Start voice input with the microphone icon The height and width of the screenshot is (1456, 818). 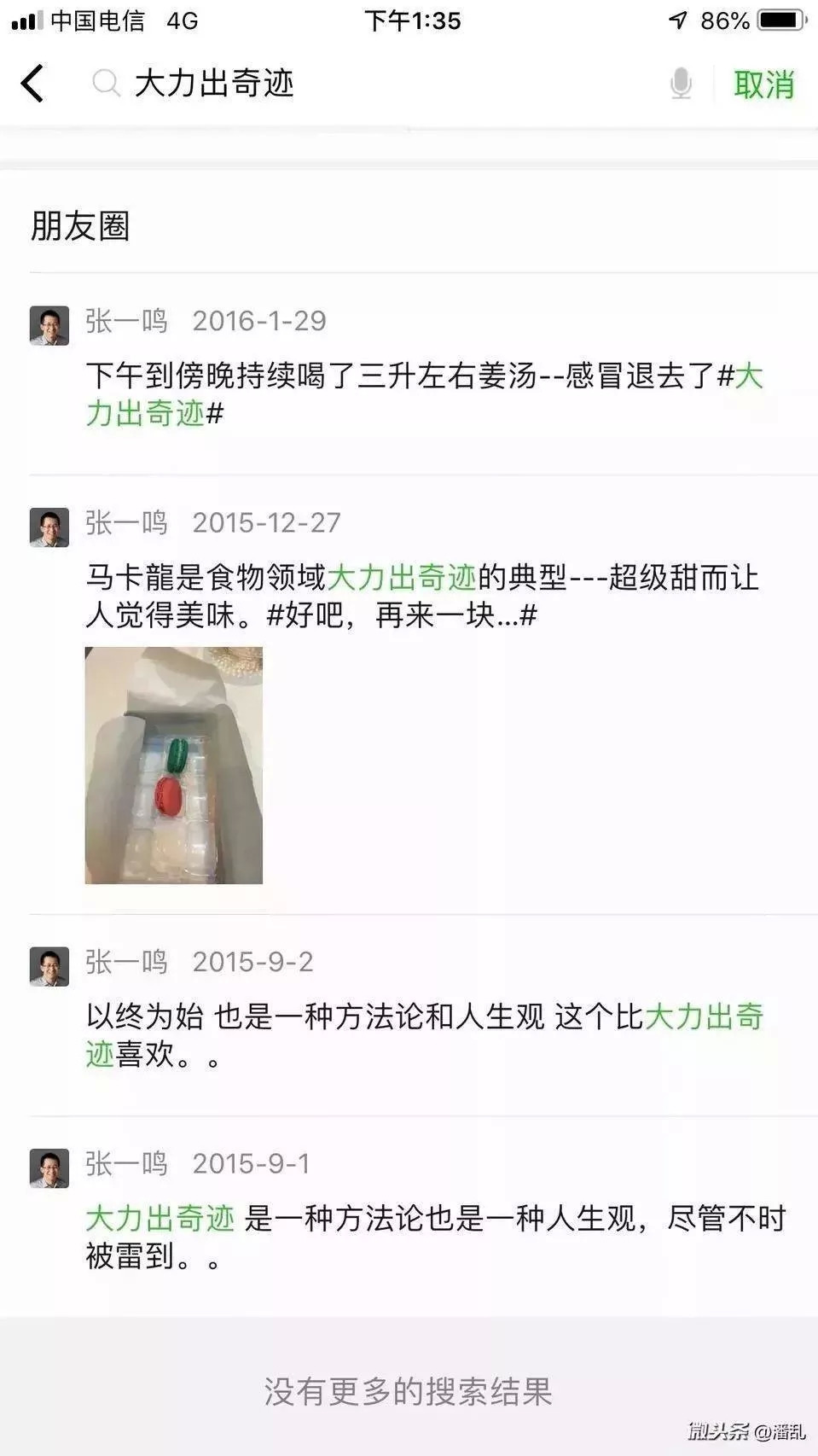(680, 84)
